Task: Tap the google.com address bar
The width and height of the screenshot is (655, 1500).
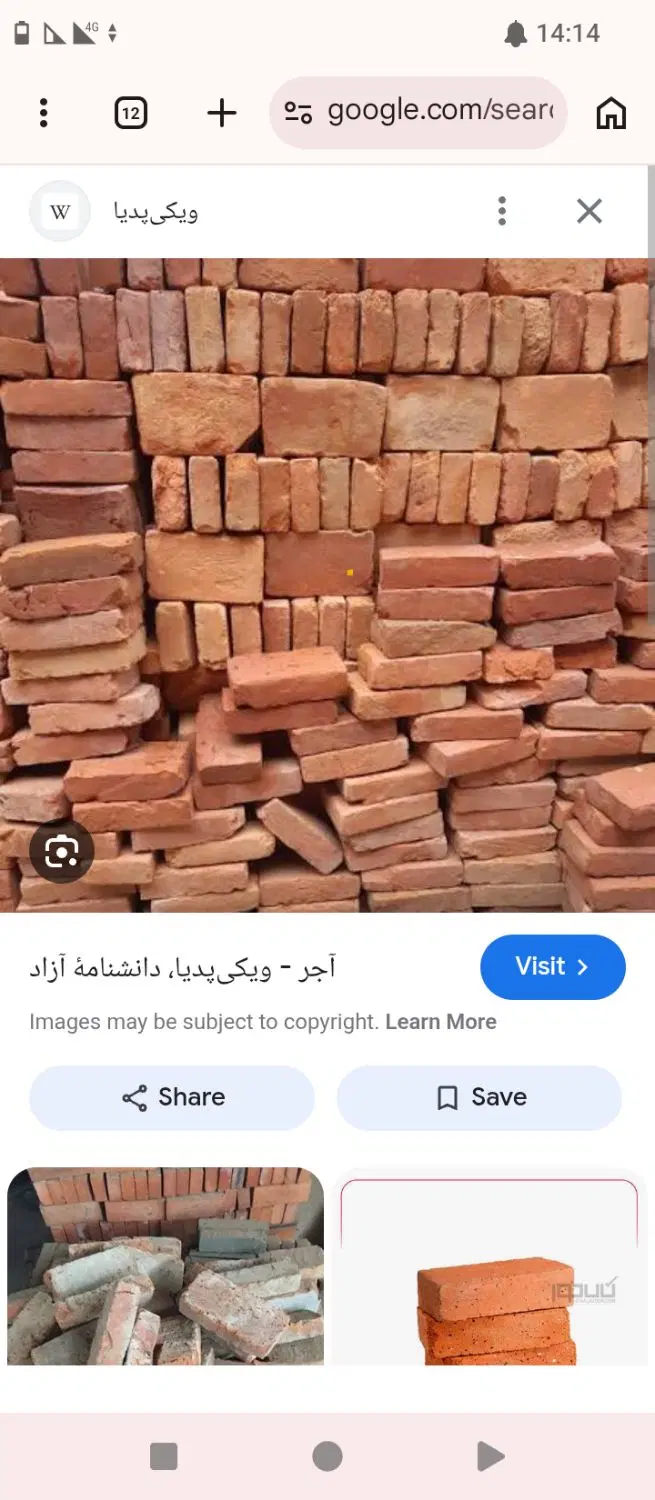Action: click(x=418, y=112)
